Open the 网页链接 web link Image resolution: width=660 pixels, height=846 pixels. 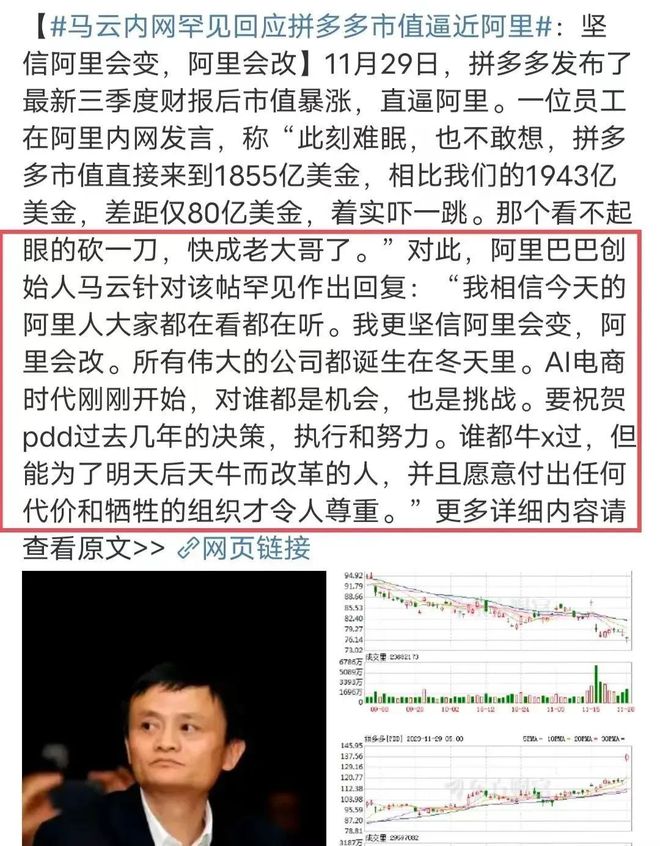[x=243, y=547]
